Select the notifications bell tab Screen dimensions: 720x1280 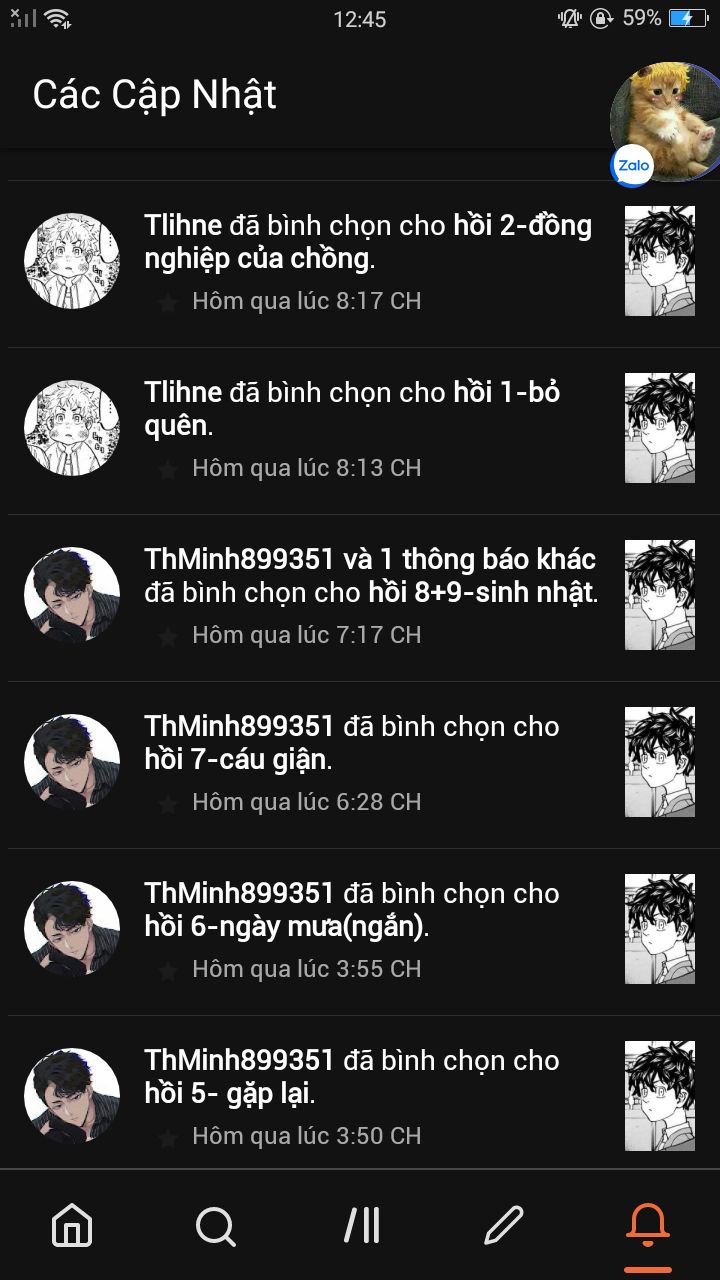[648, 1225]
